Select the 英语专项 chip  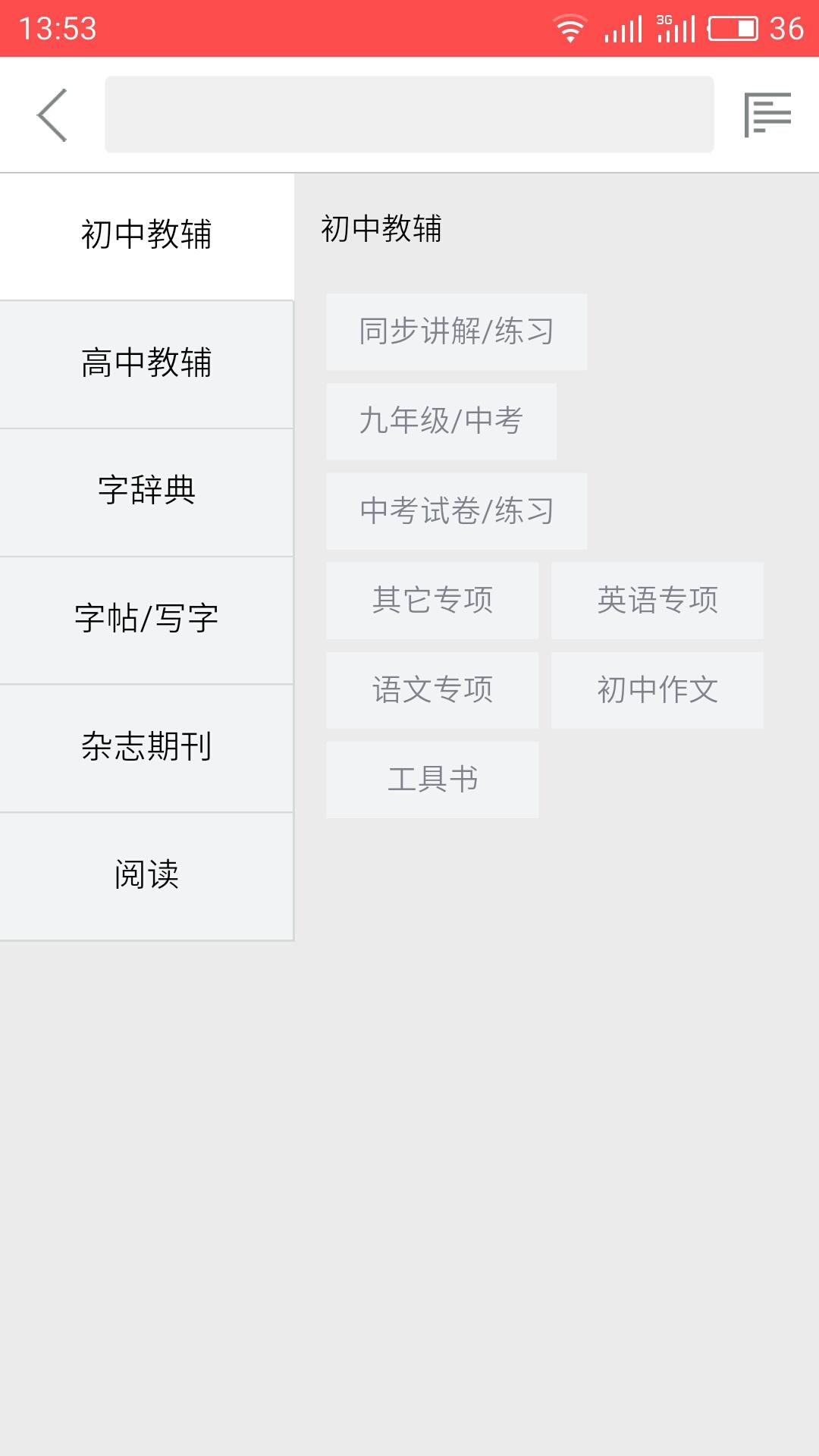point(657,601)
